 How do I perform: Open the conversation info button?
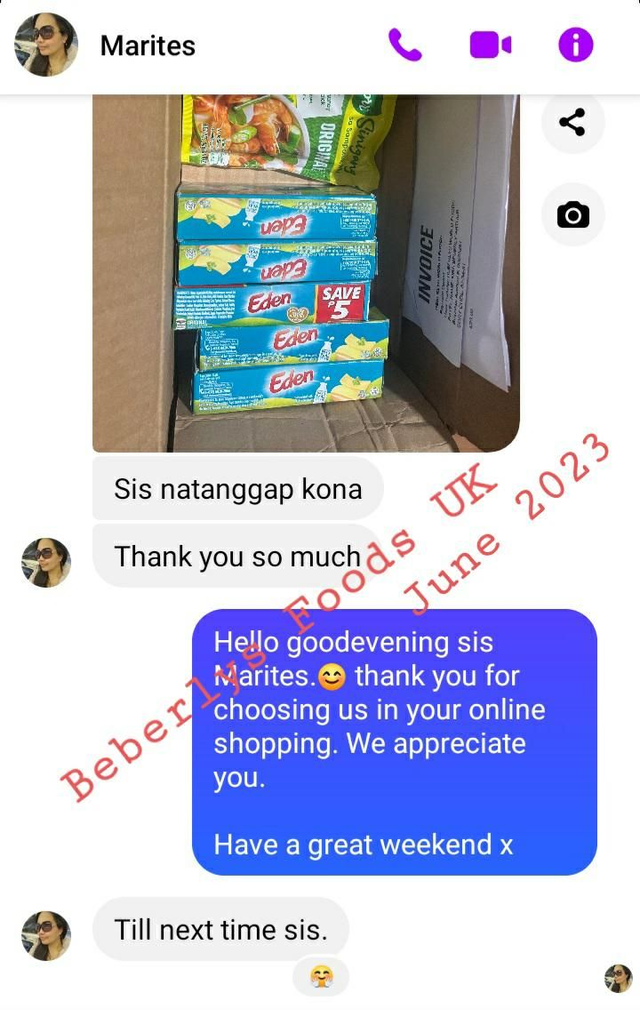click(575, 45)
